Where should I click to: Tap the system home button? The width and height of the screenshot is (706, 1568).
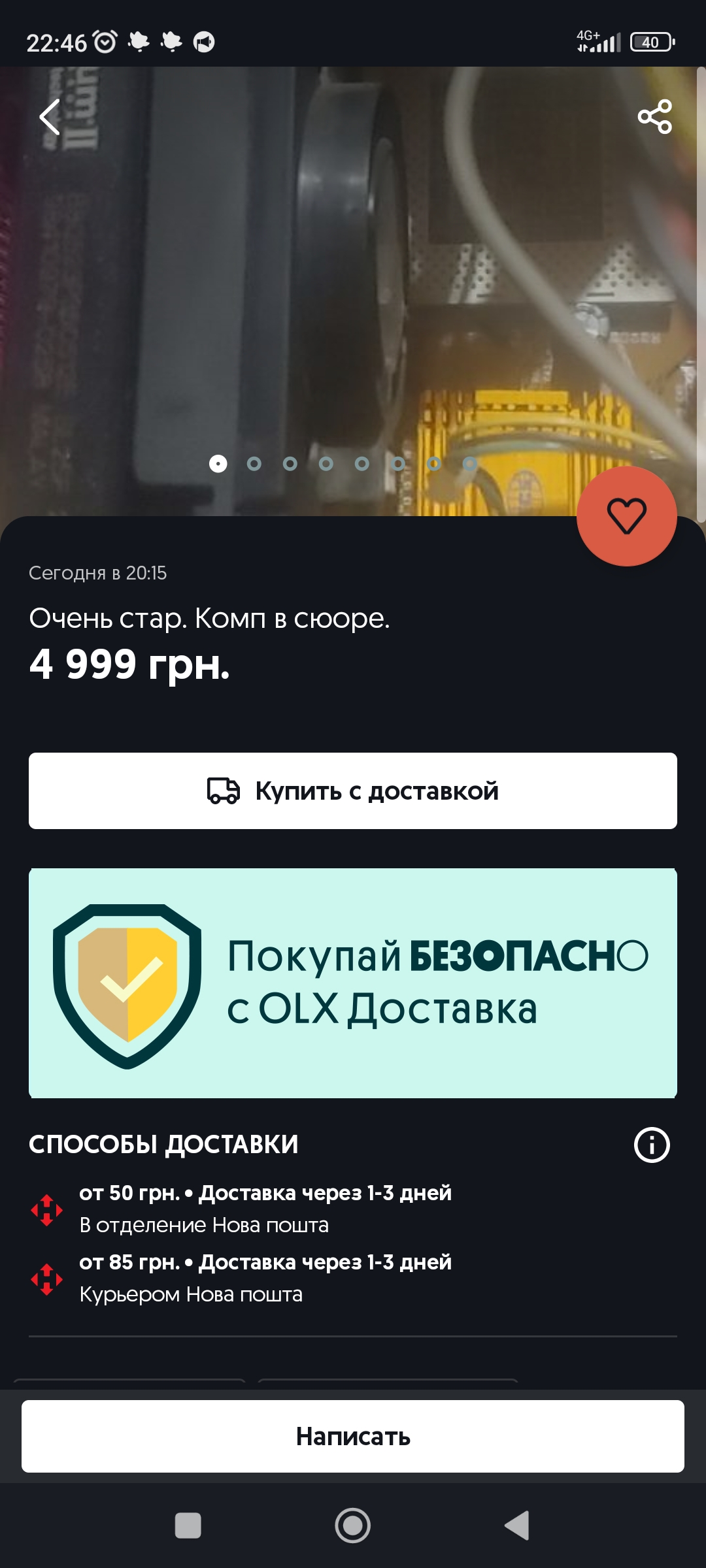pyautogui.click(x=353, y=1526)
